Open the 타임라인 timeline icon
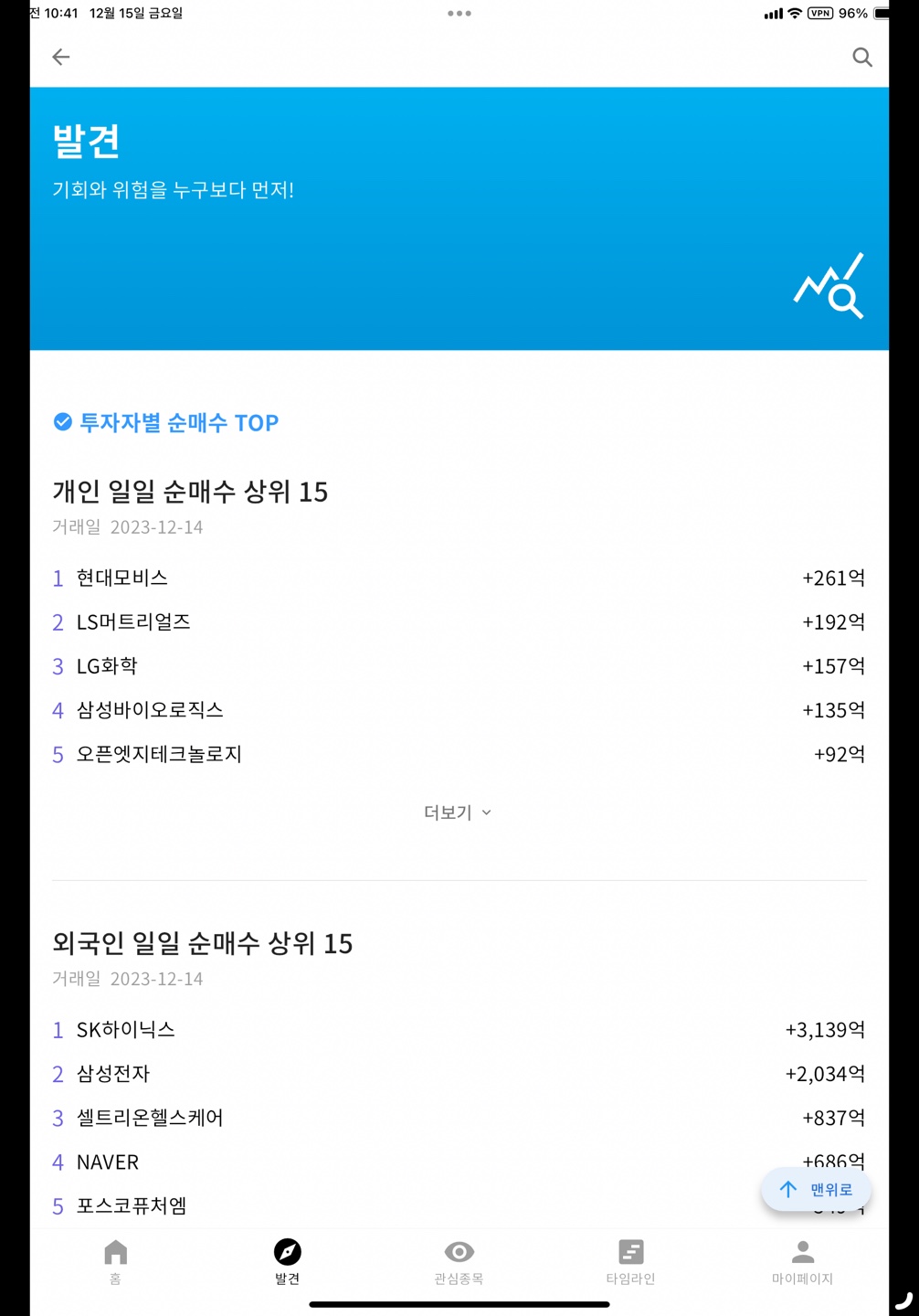919x1316 pixels. 630,1252
